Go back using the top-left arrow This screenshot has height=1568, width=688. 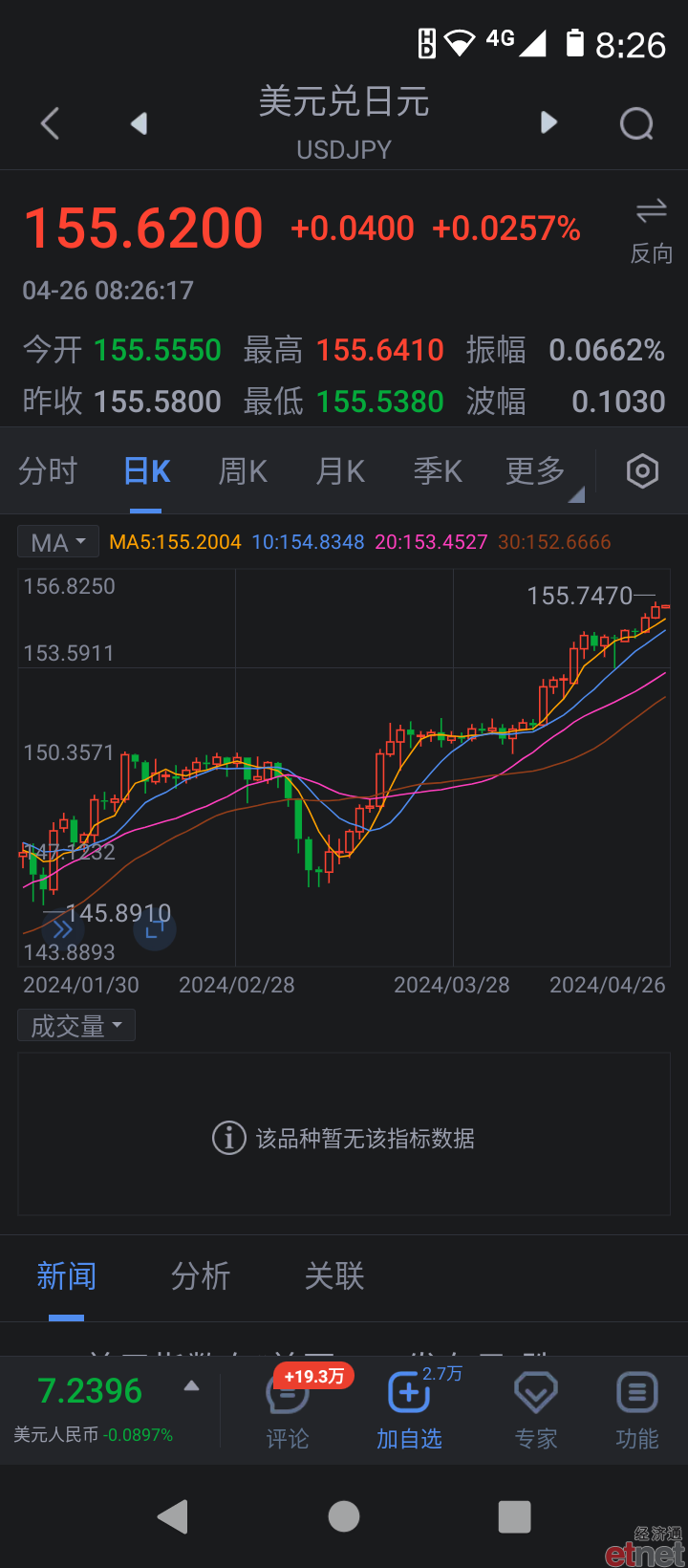coord(51,123)
